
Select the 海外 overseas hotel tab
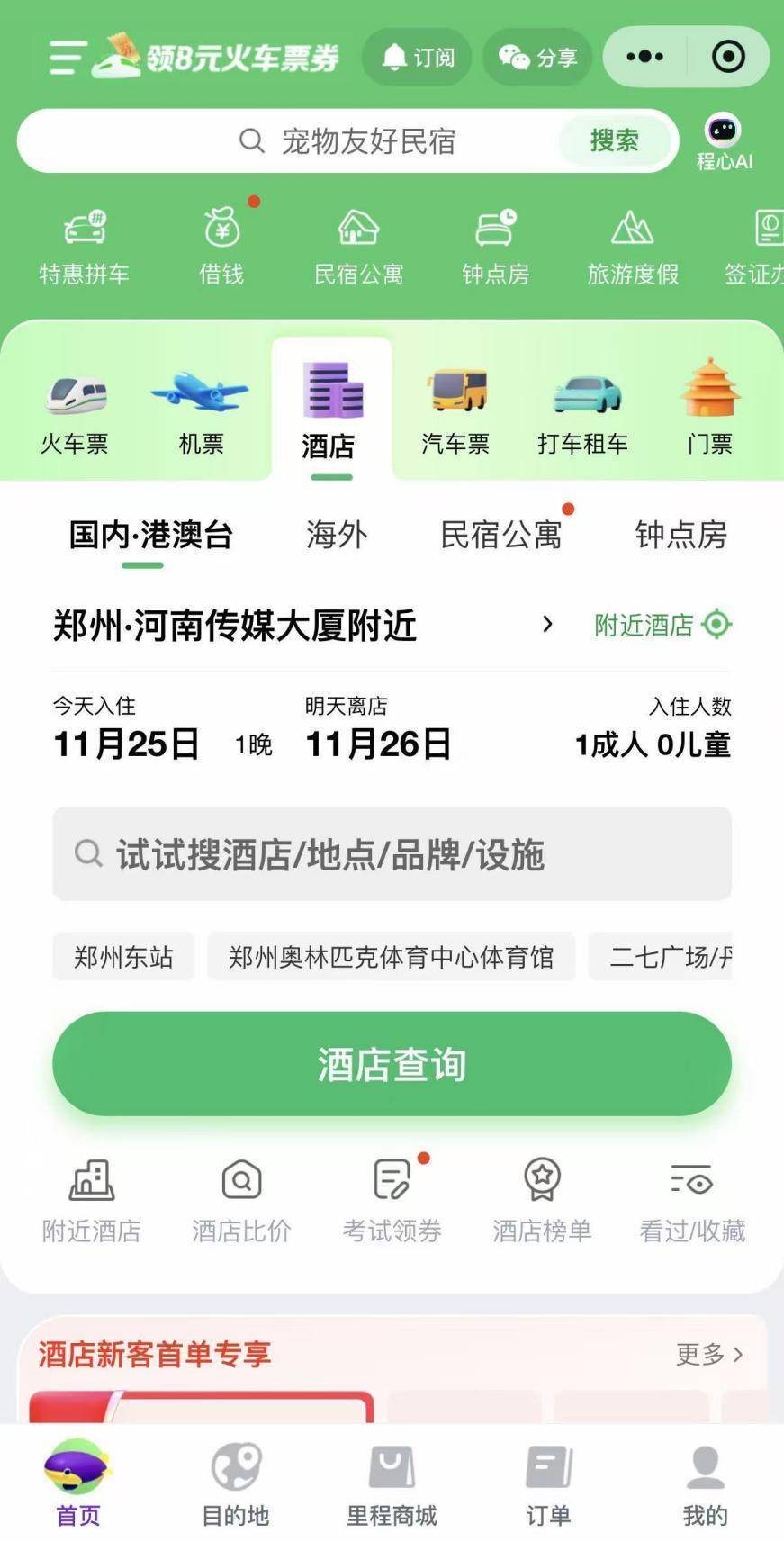[337, 535]
